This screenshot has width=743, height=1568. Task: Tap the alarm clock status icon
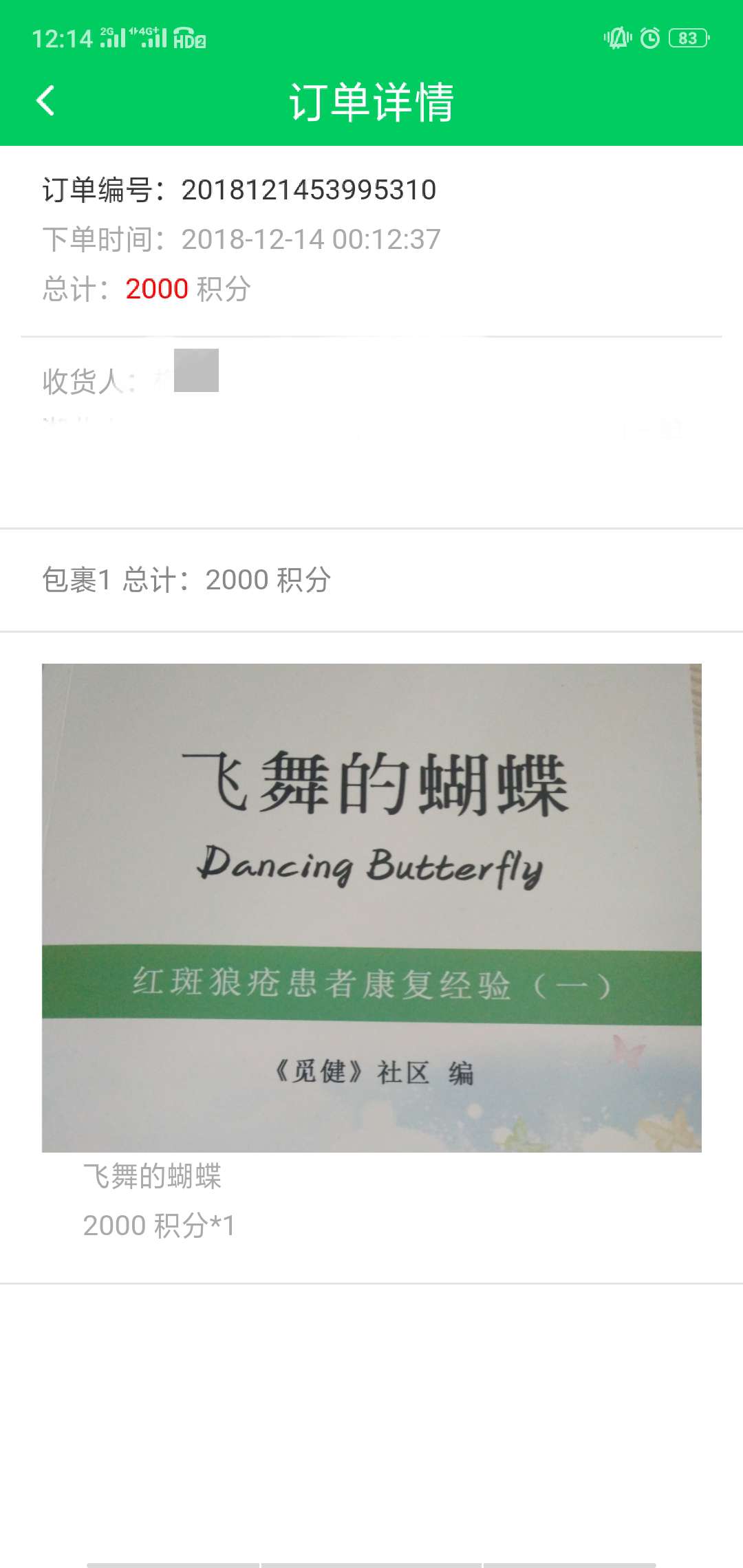click(x=649, y=39)
